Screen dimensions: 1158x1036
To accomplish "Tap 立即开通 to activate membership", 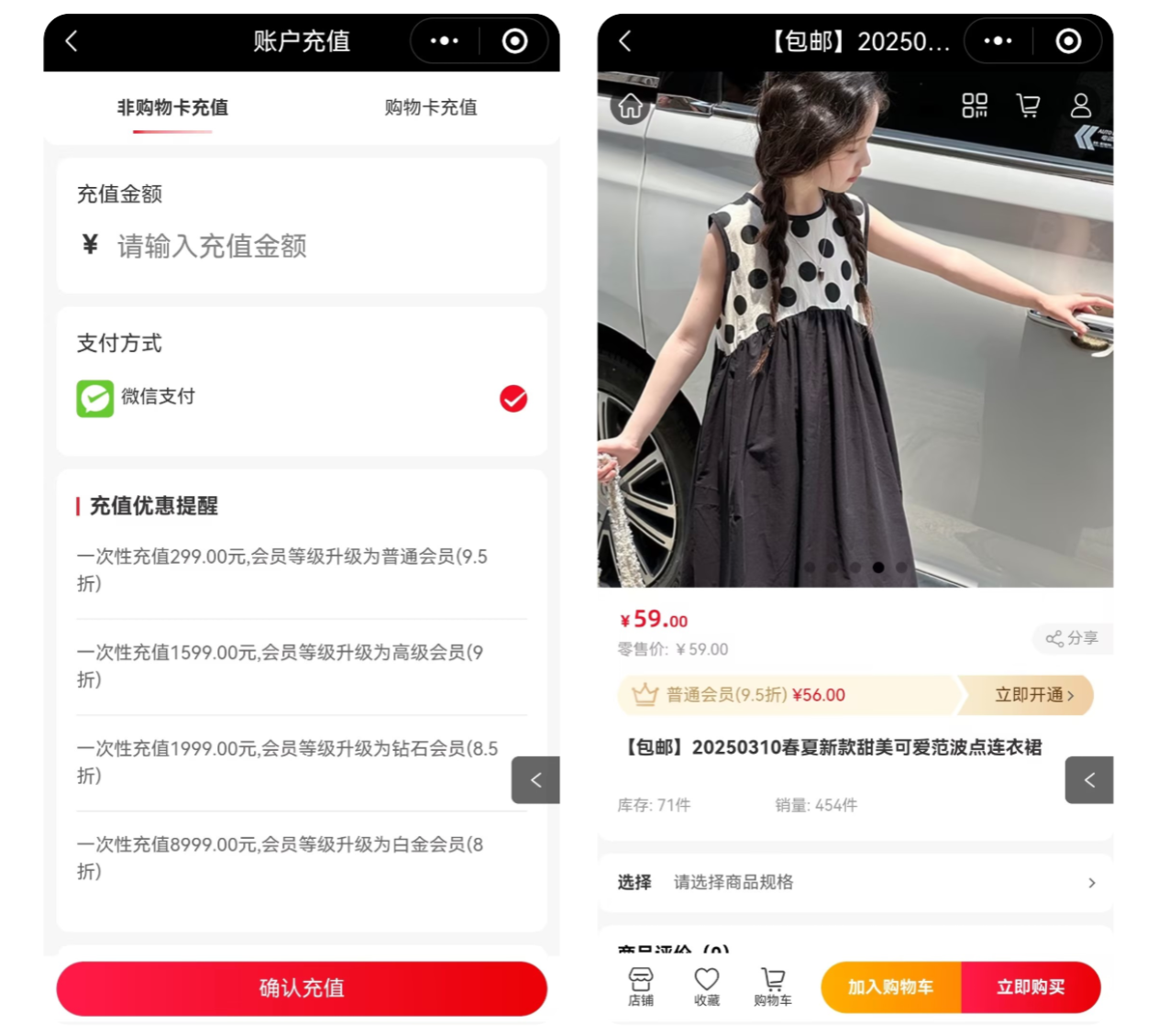I will 1033,695.
